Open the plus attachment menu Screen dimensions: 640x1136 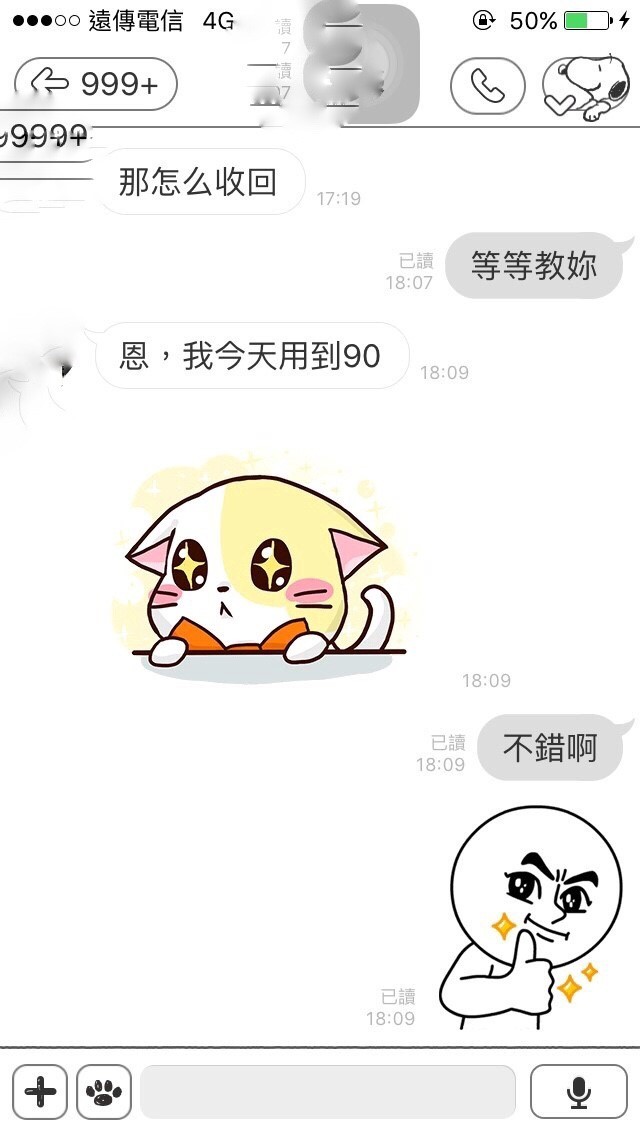(41, 1091)
